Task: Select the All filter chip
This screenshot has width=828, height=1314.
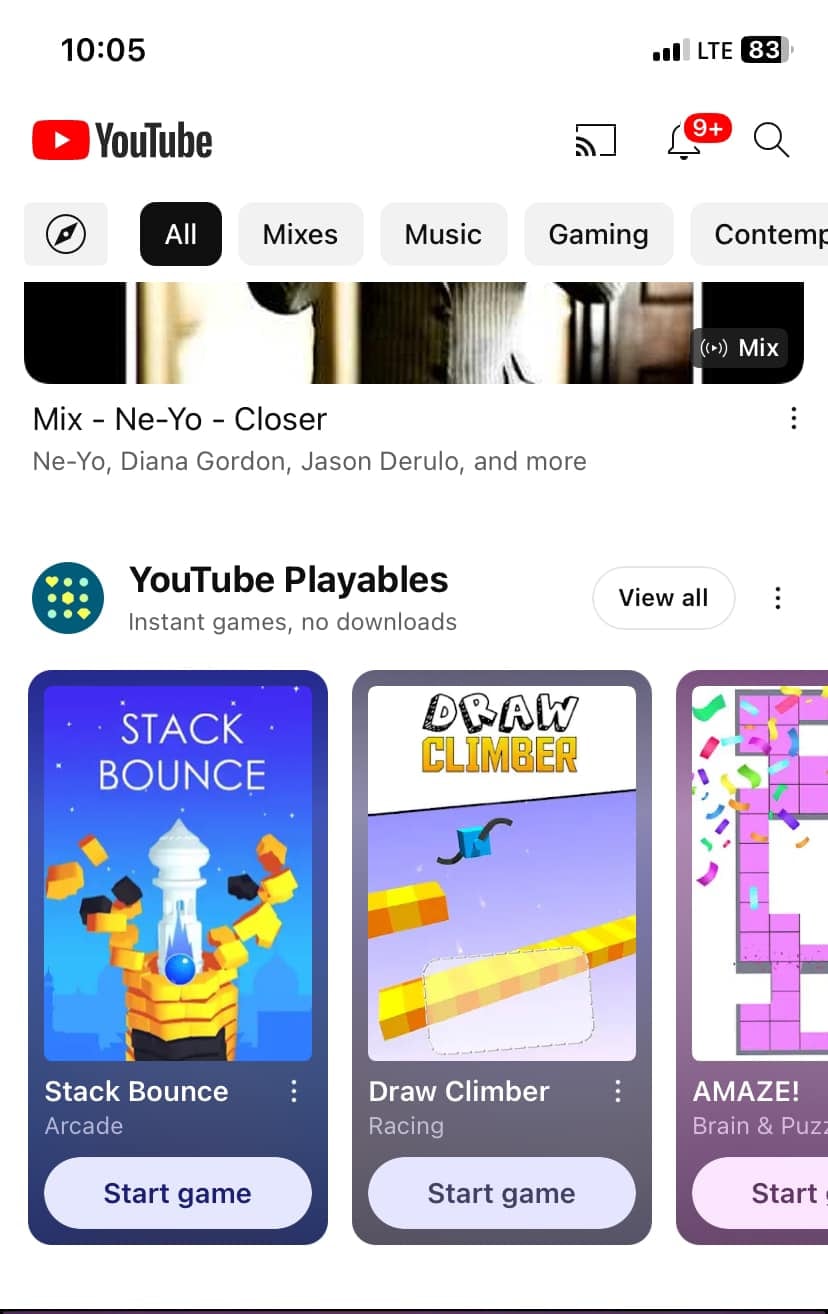Action: (180, 233)
